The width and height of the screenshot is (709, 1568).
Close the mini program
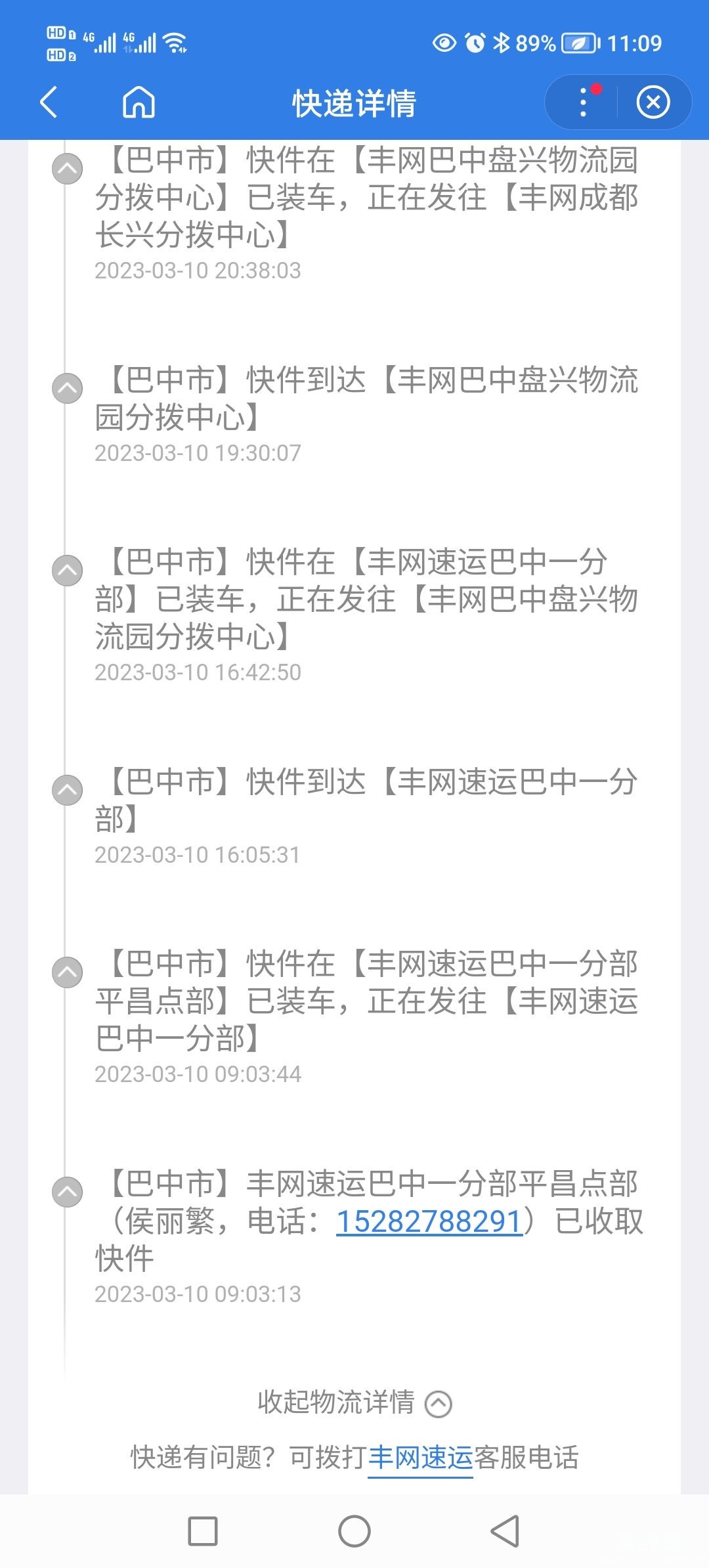(653, 102)
